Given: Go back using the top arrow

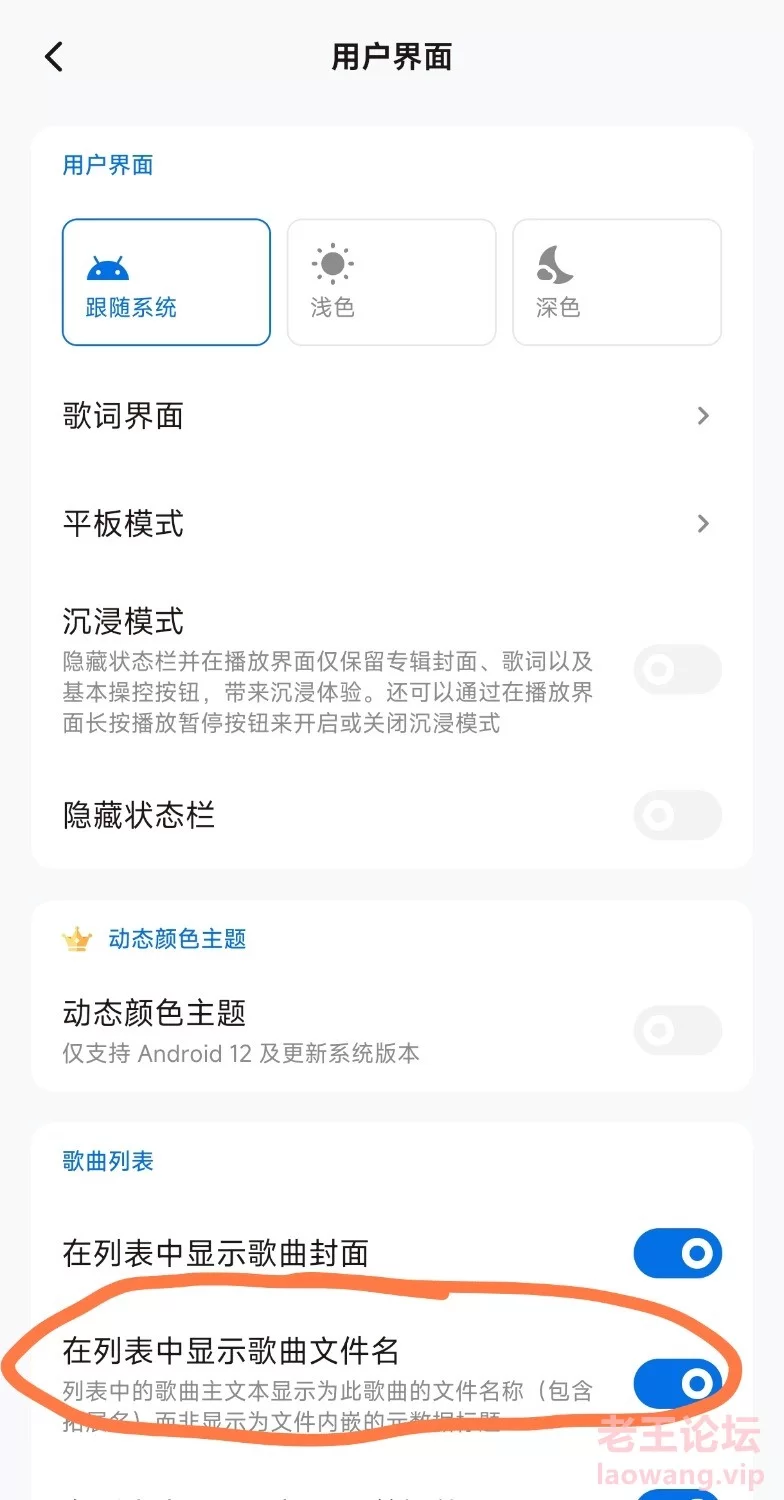Looking at the screenshot, I should click(54, 57).
